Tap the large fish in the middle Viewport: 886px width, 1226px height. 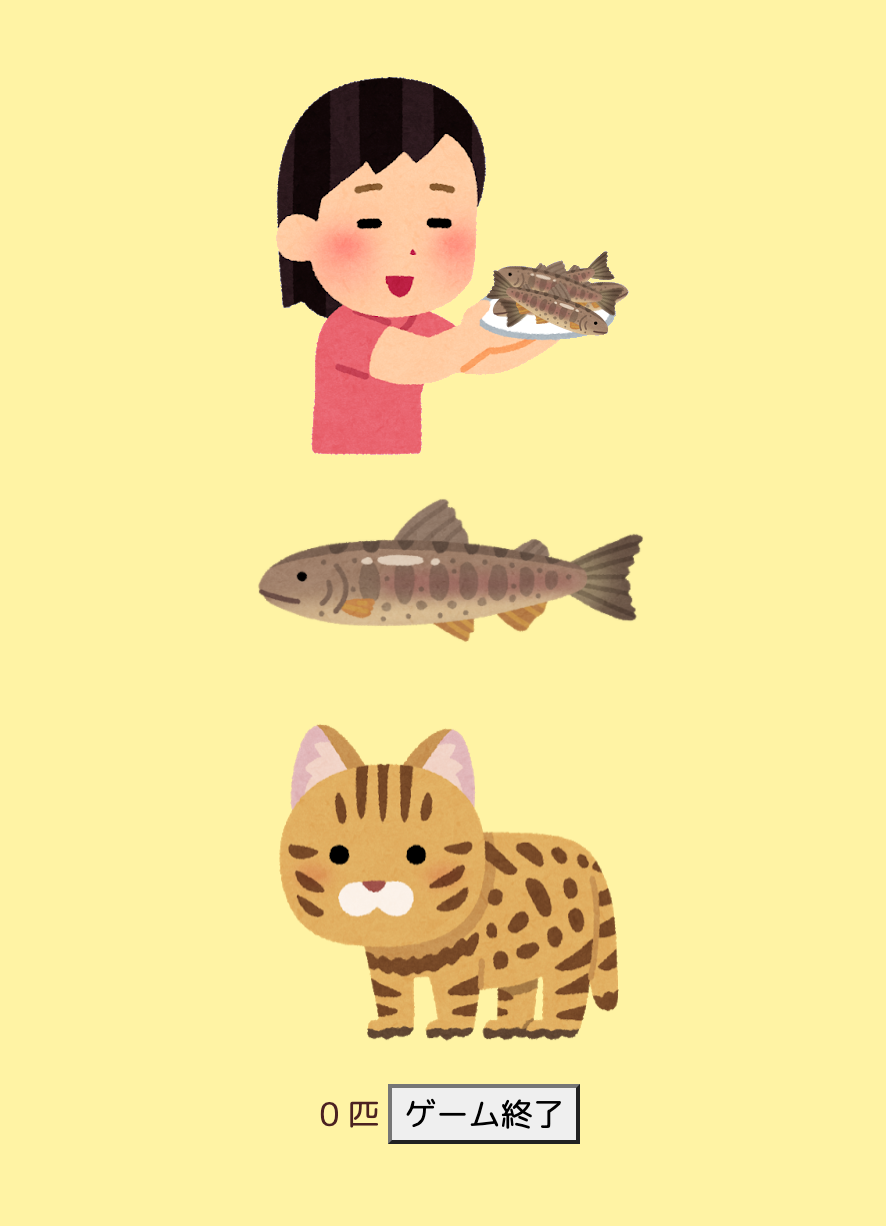[450, 577]
